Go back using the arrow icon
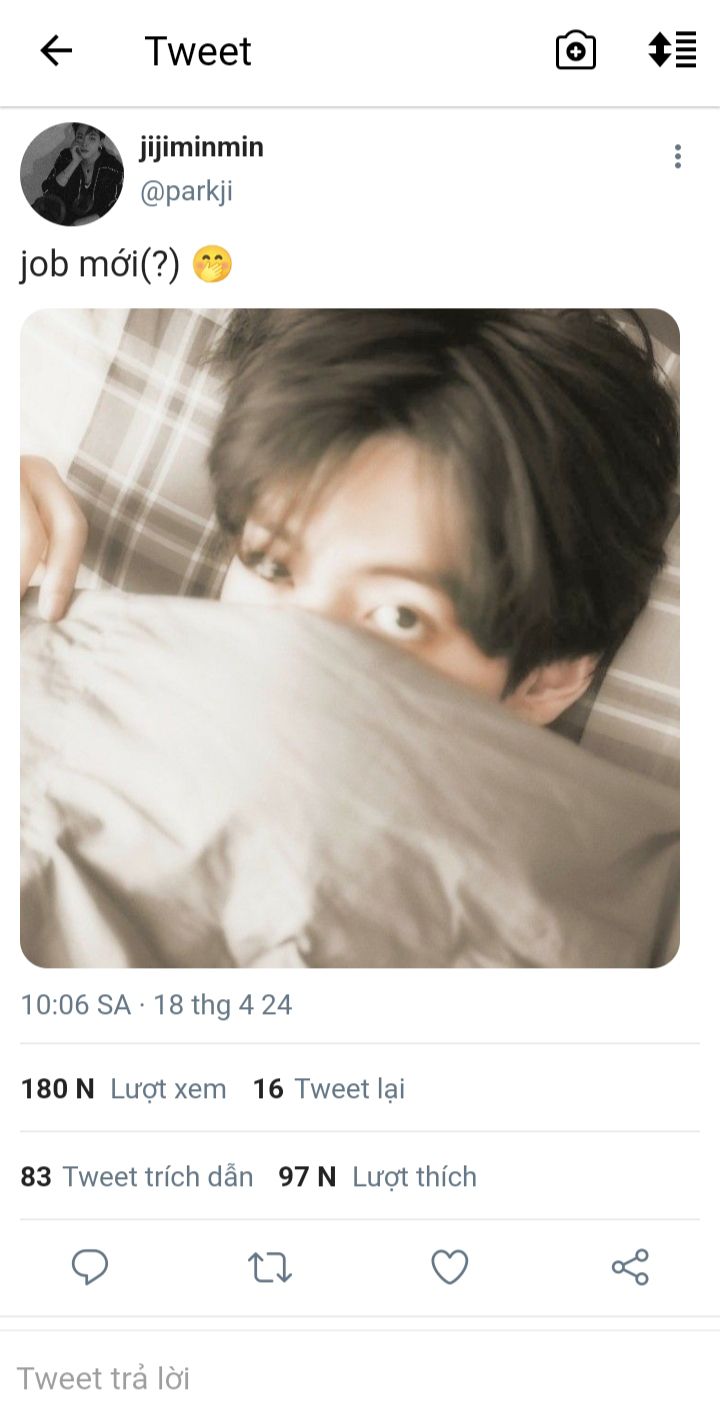Viewport: 720px width, 1424px height. [56, 51]
